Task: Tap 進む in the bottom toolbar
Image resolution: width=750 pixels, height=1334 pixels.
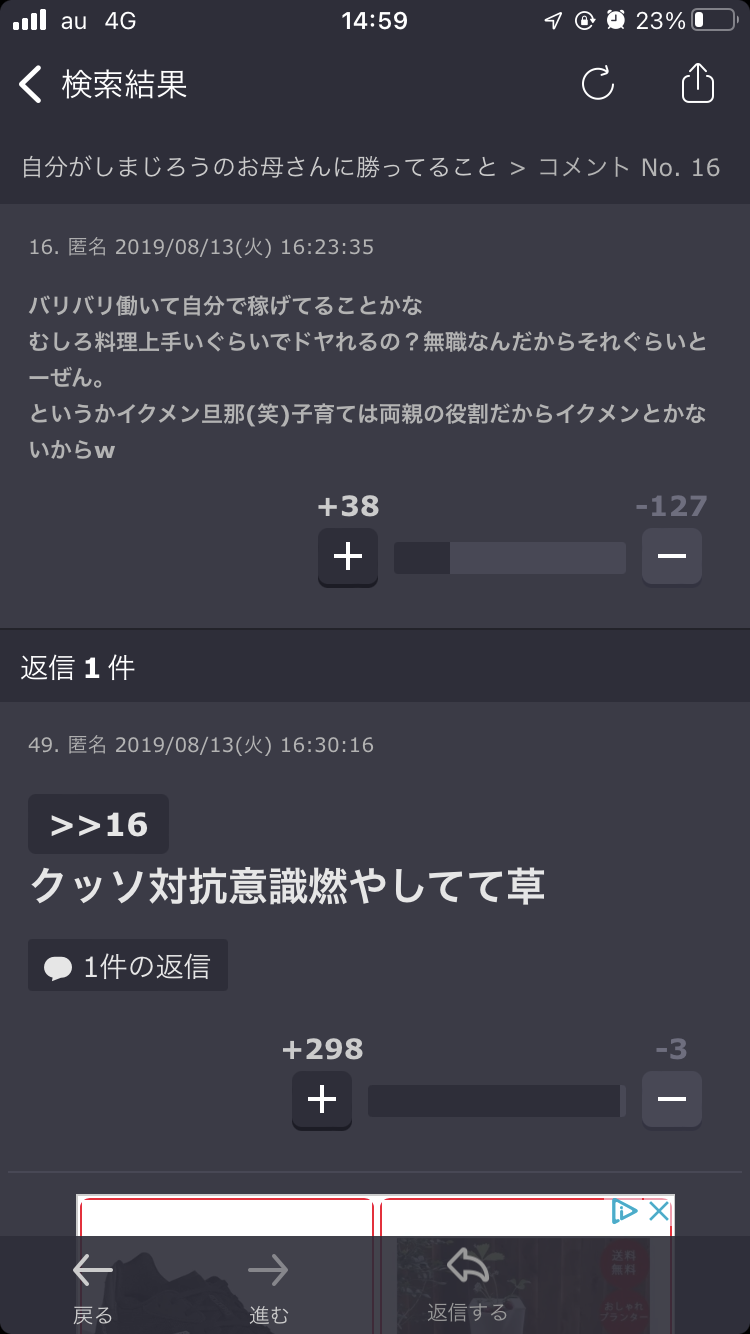Action: (x=268, y=1288)
